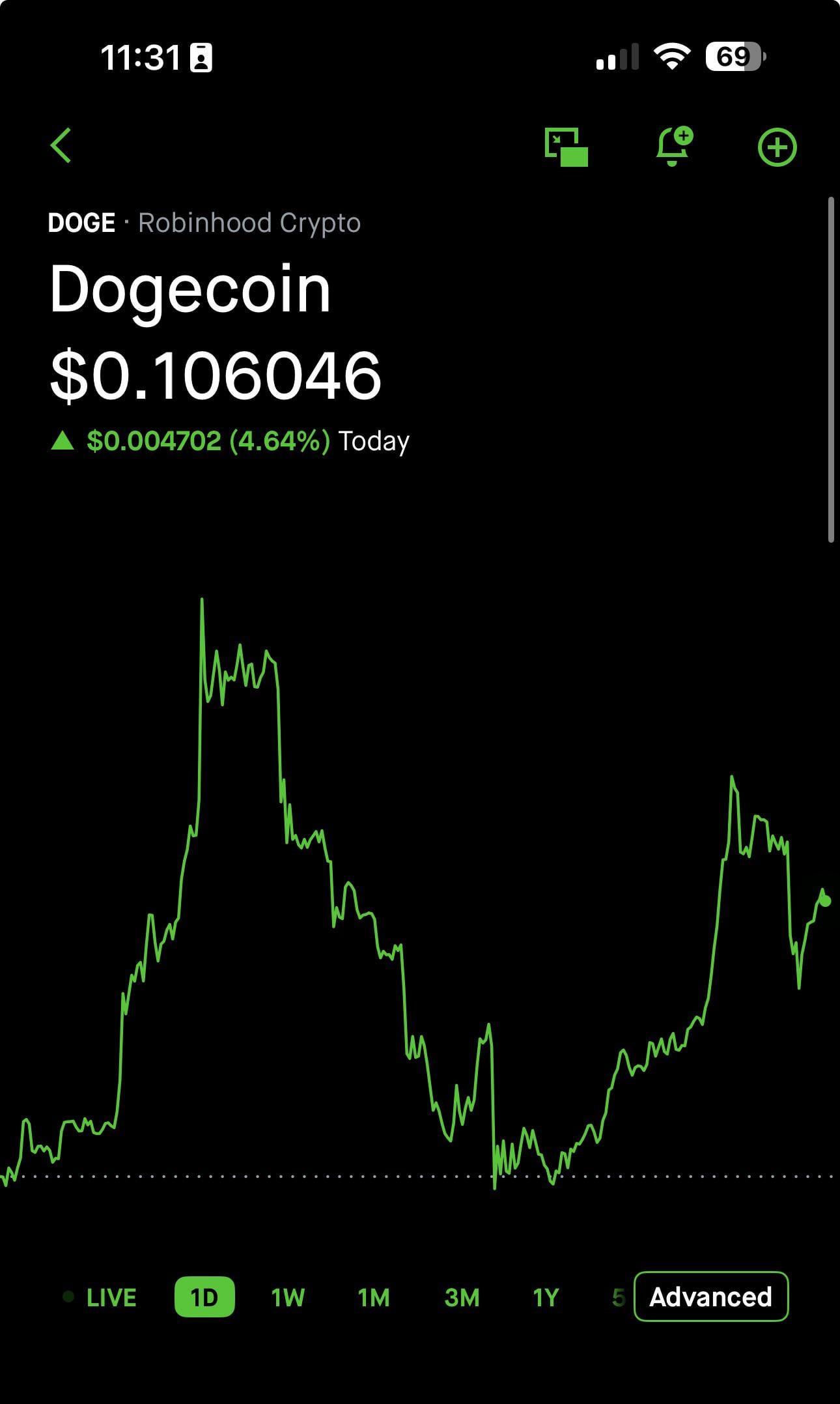The width and height of the screenshot is (840, 1404).
Task: Select the 1D time range
Action: click(204, 1297)
